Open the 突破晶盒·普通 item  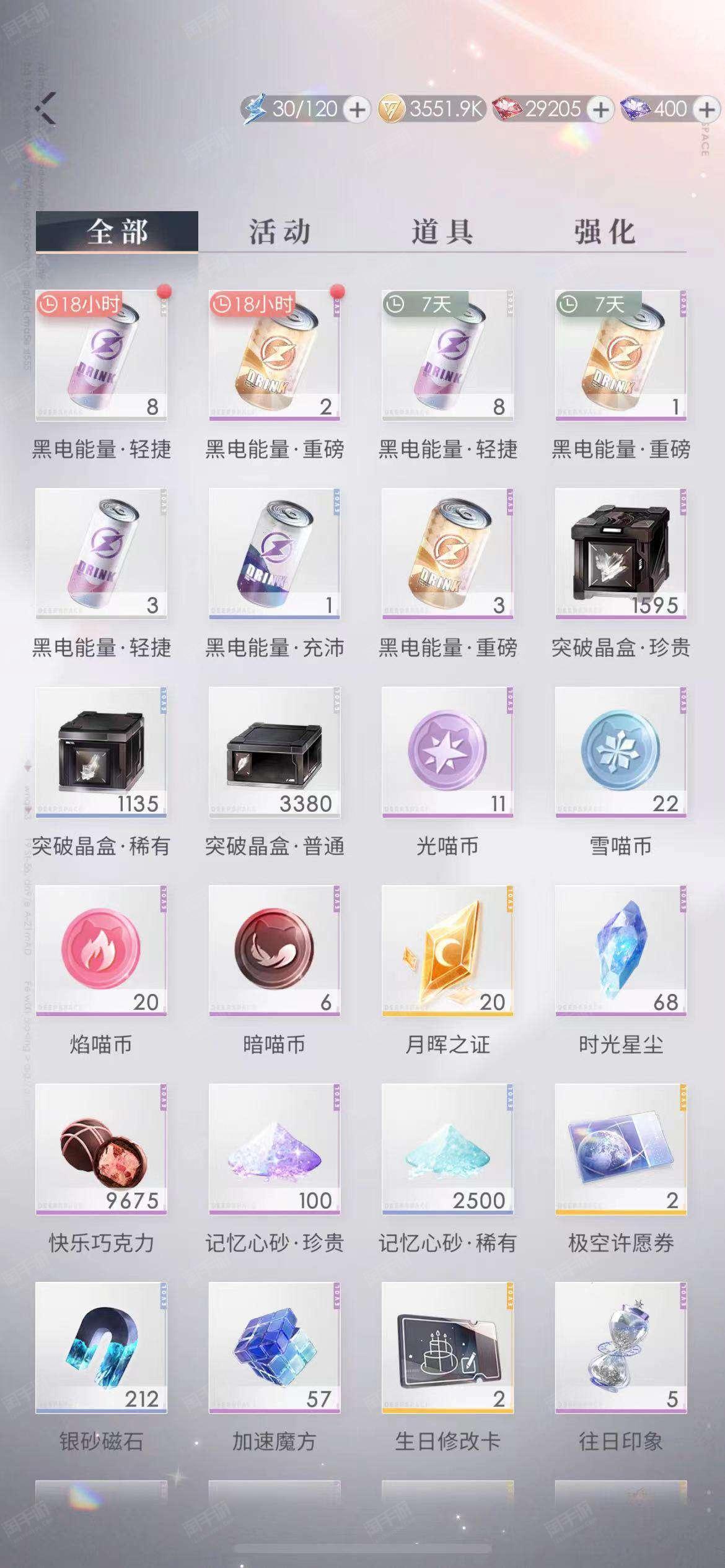tap(274, 752)
